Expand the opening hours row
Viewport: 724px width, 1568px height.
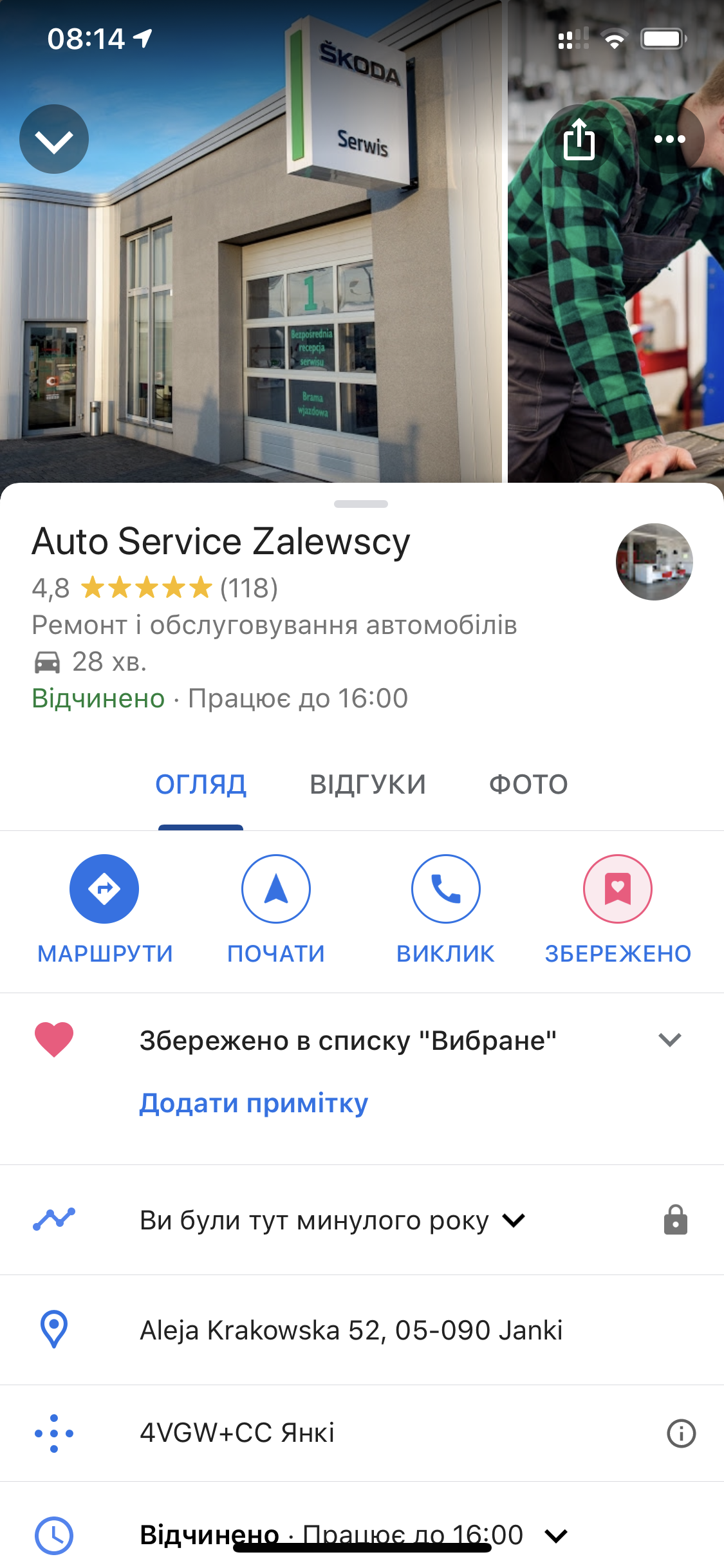pyautogui.click(x=556, y=1536)
